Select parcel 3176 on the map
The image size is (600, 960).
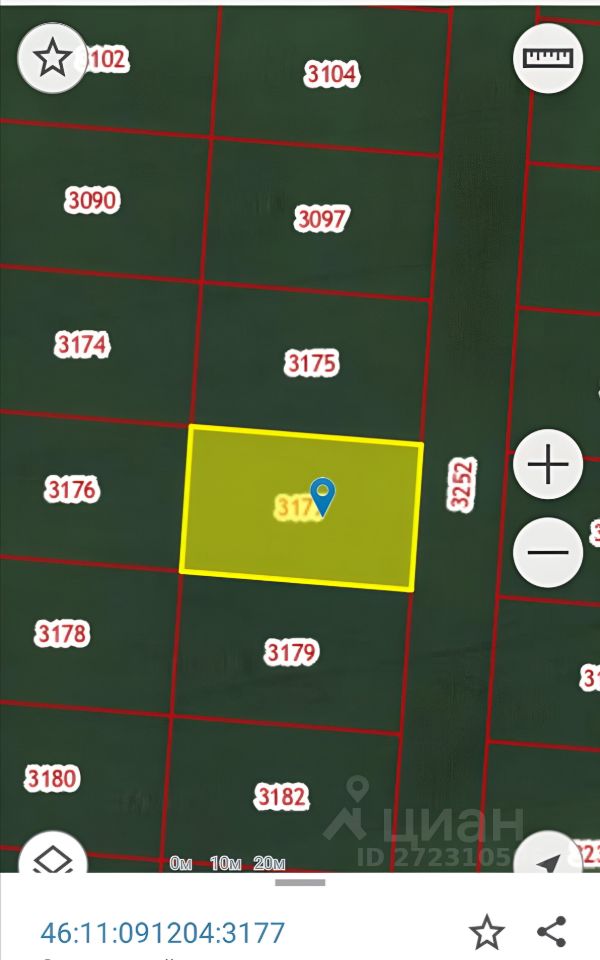coord(72,490)
